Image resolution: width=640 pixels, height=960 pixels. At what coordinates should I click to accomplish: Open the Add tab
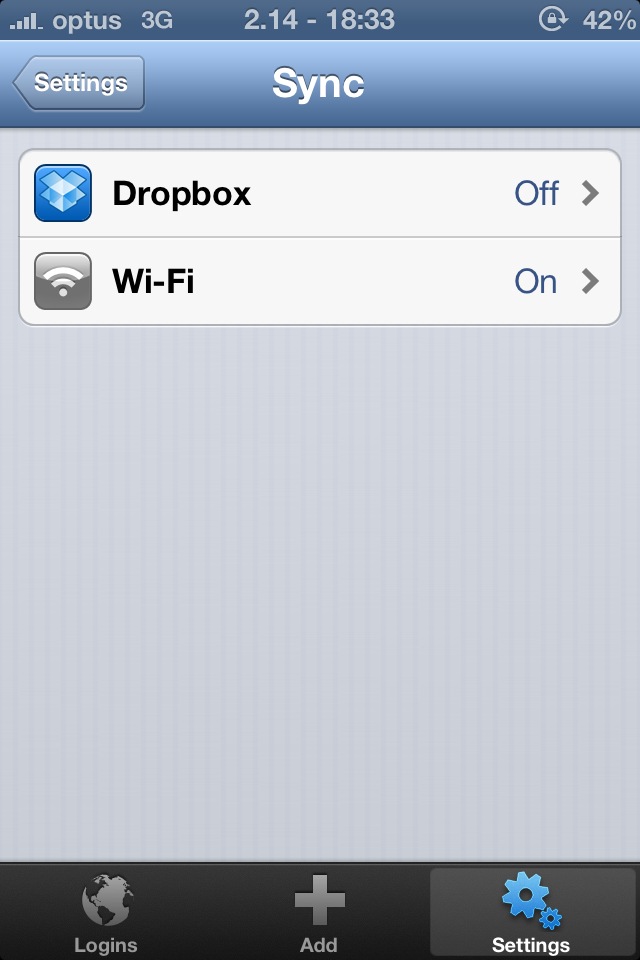[319, 913]
